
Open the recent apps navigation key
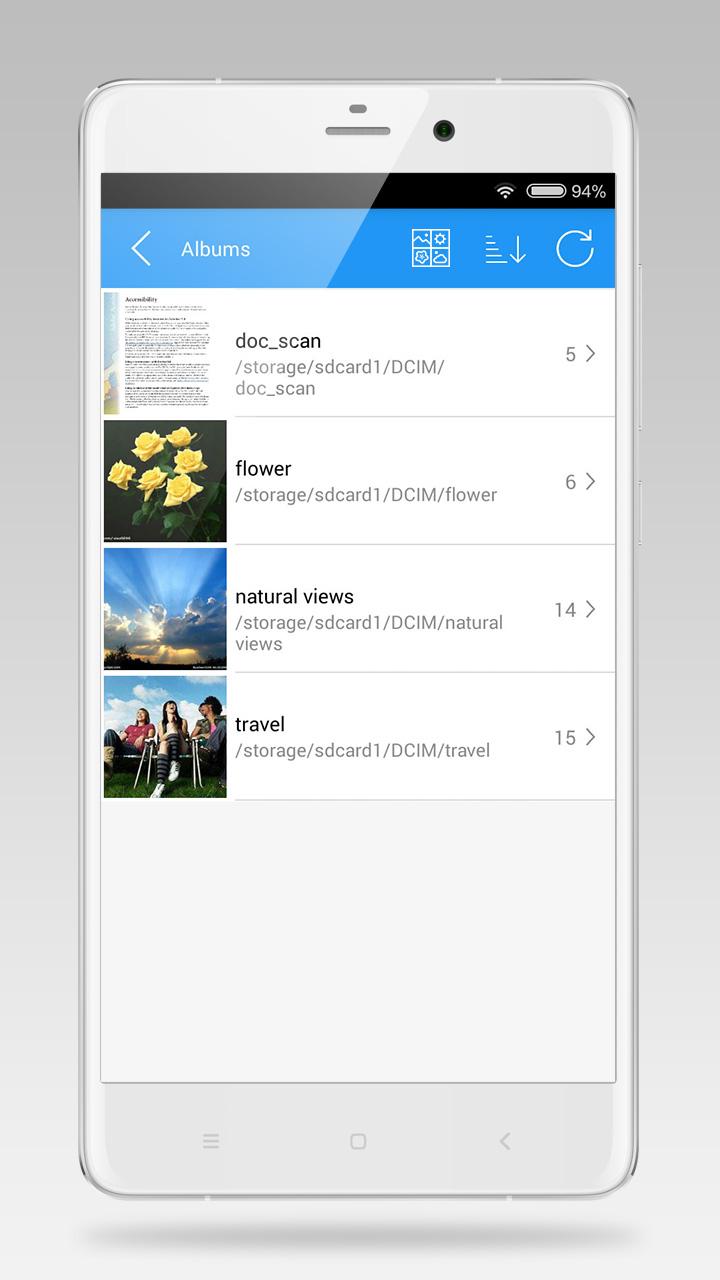210,1140
